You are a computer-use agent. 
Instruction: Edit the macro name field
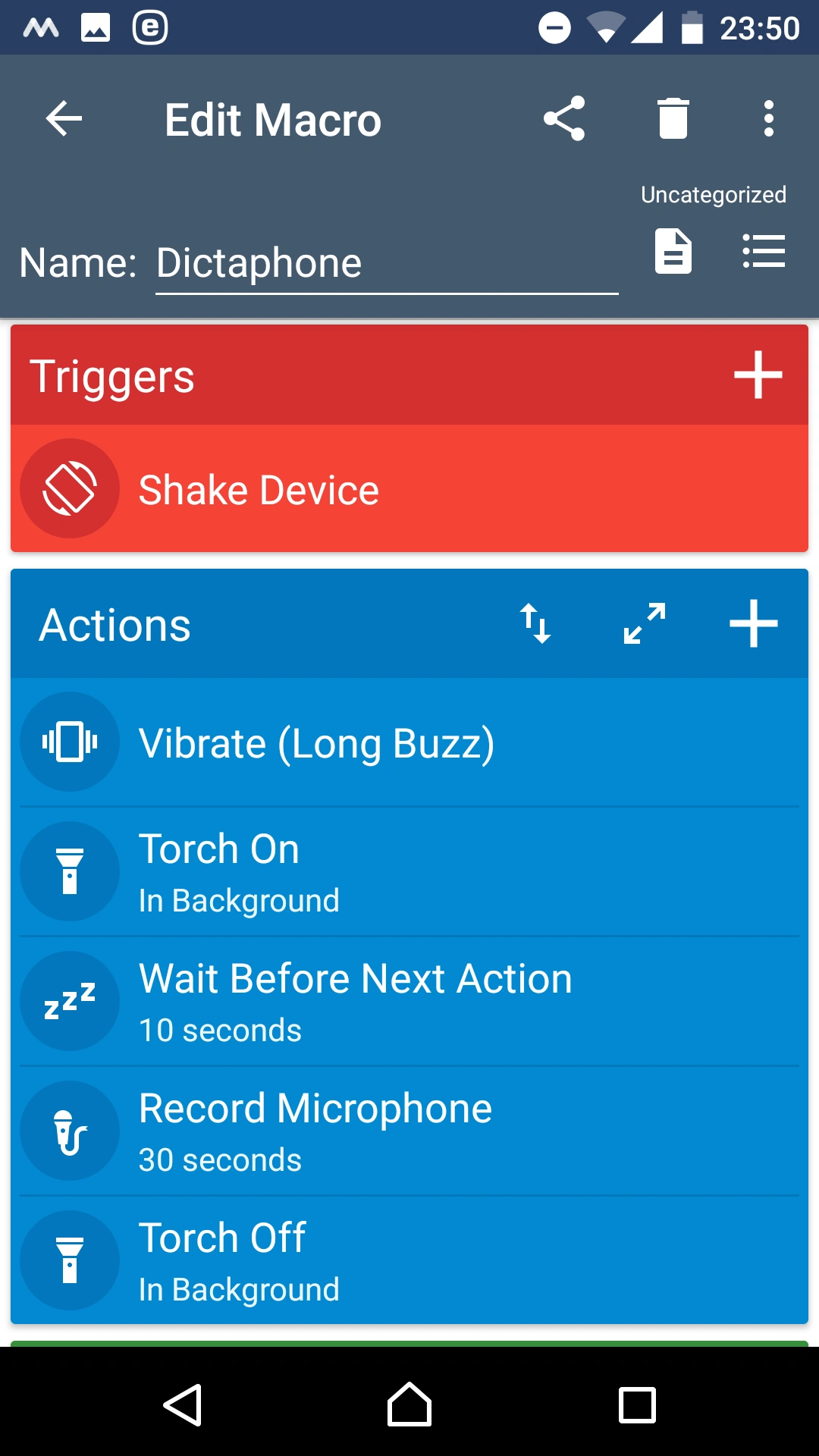[x=385, y=262]
